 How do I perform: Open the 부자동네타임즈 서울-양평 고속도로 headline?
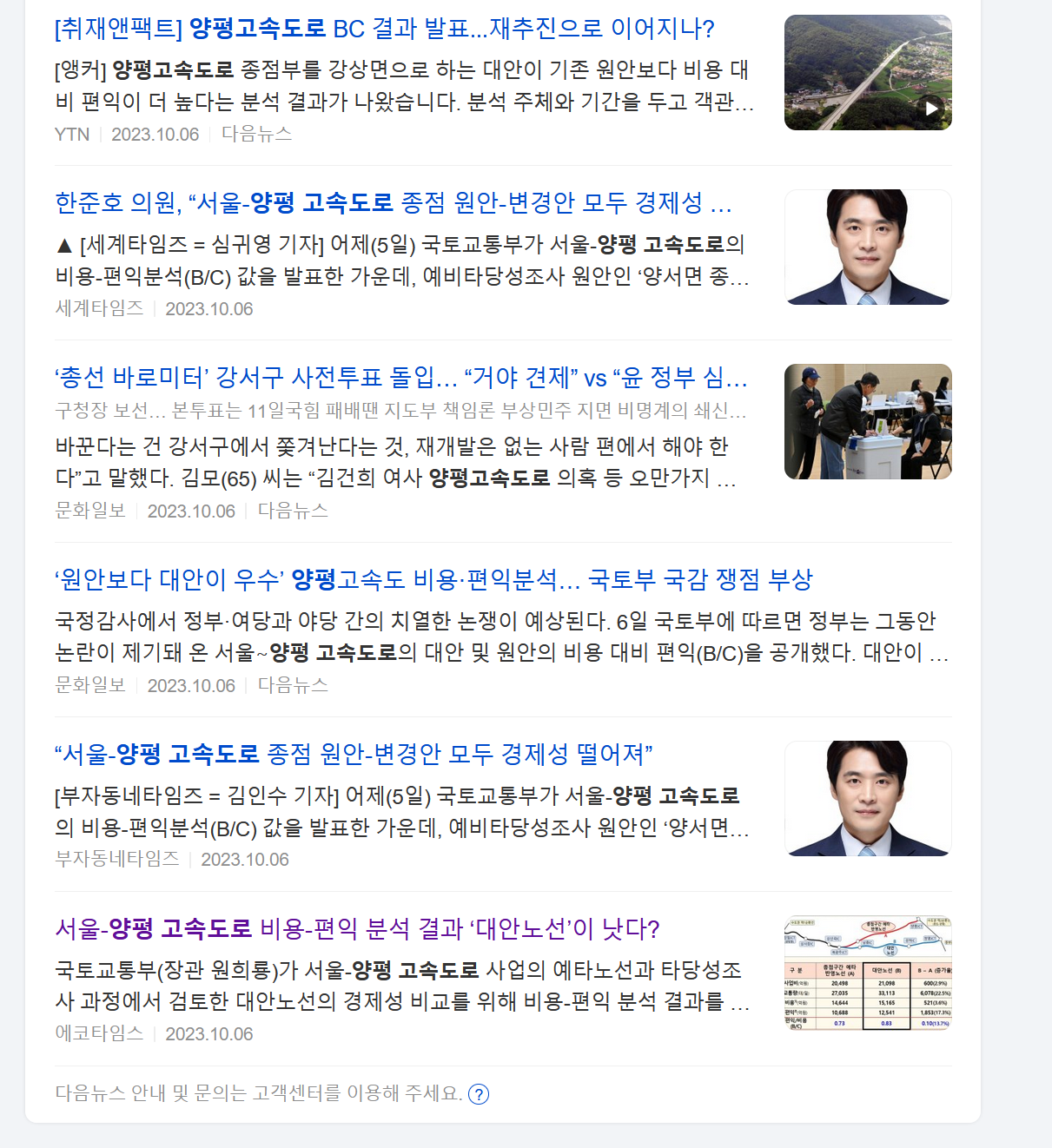(x=354, y=754)
